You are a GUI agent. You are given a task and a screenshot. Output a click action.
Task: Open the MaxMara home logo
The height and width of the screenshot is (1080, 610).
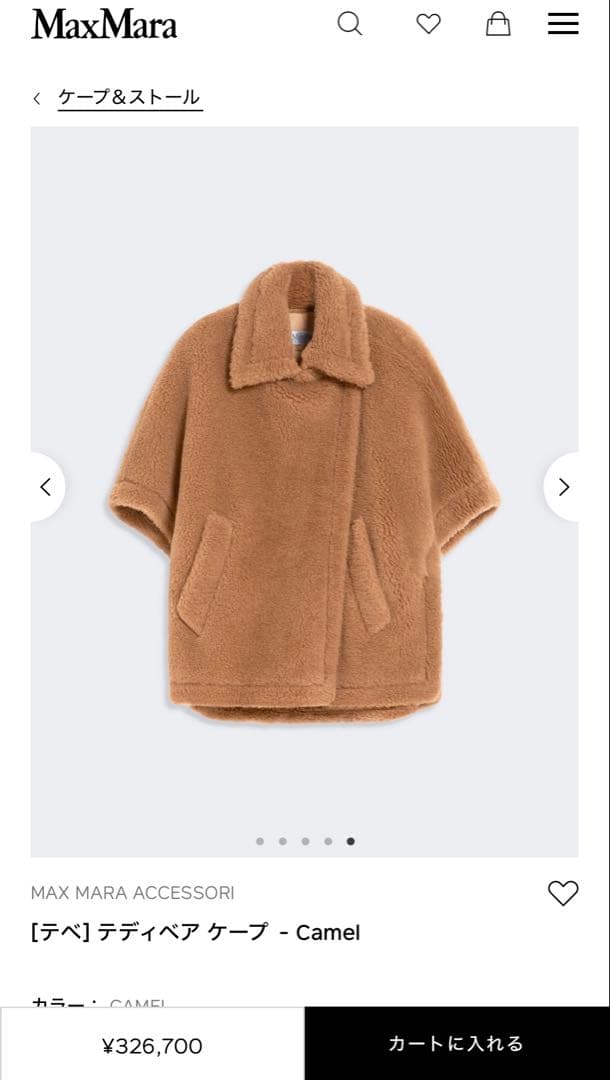[x=104, y=24]
